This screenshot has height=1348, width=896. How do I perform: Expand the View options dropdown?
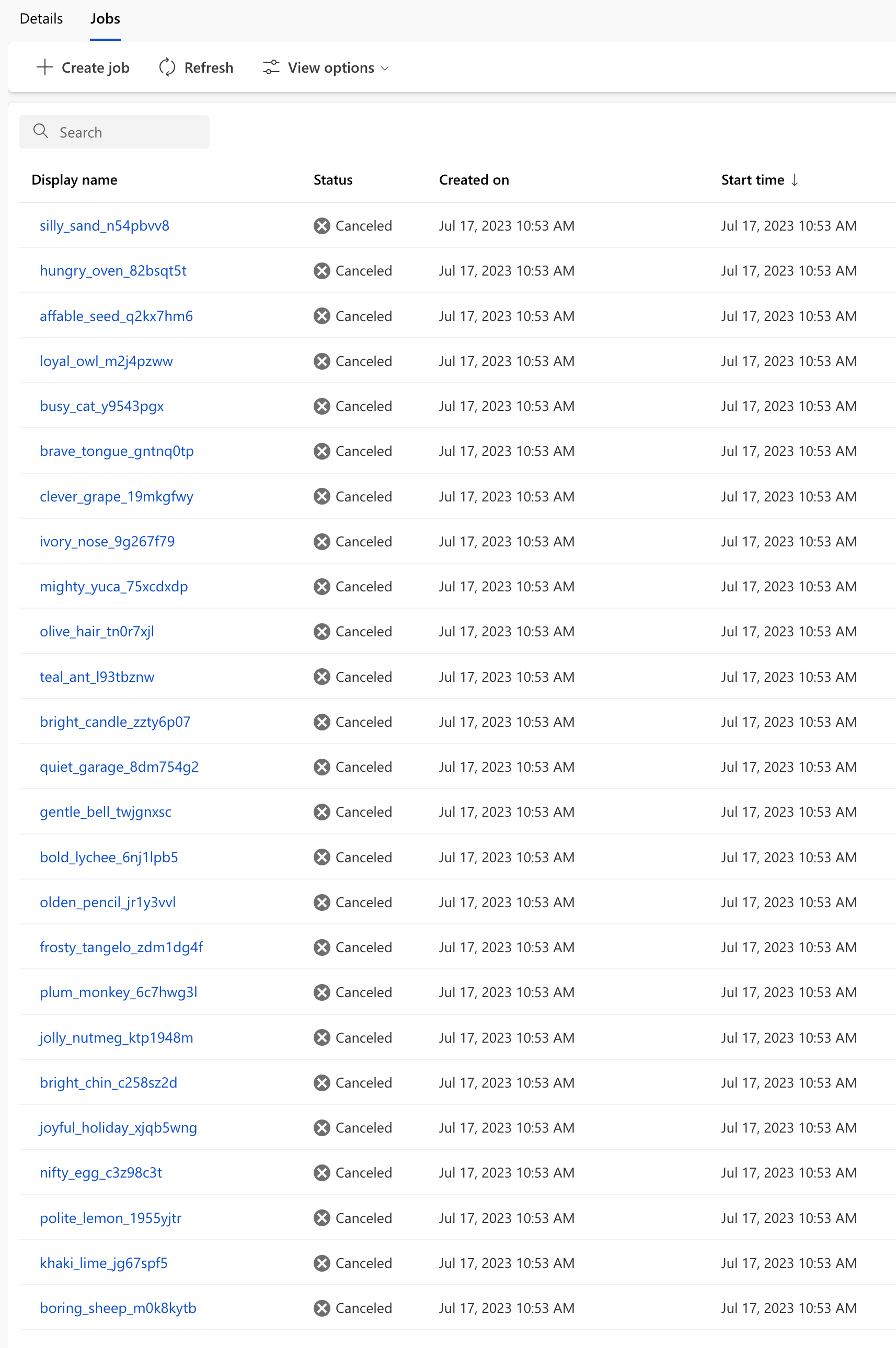coord(326,68)
